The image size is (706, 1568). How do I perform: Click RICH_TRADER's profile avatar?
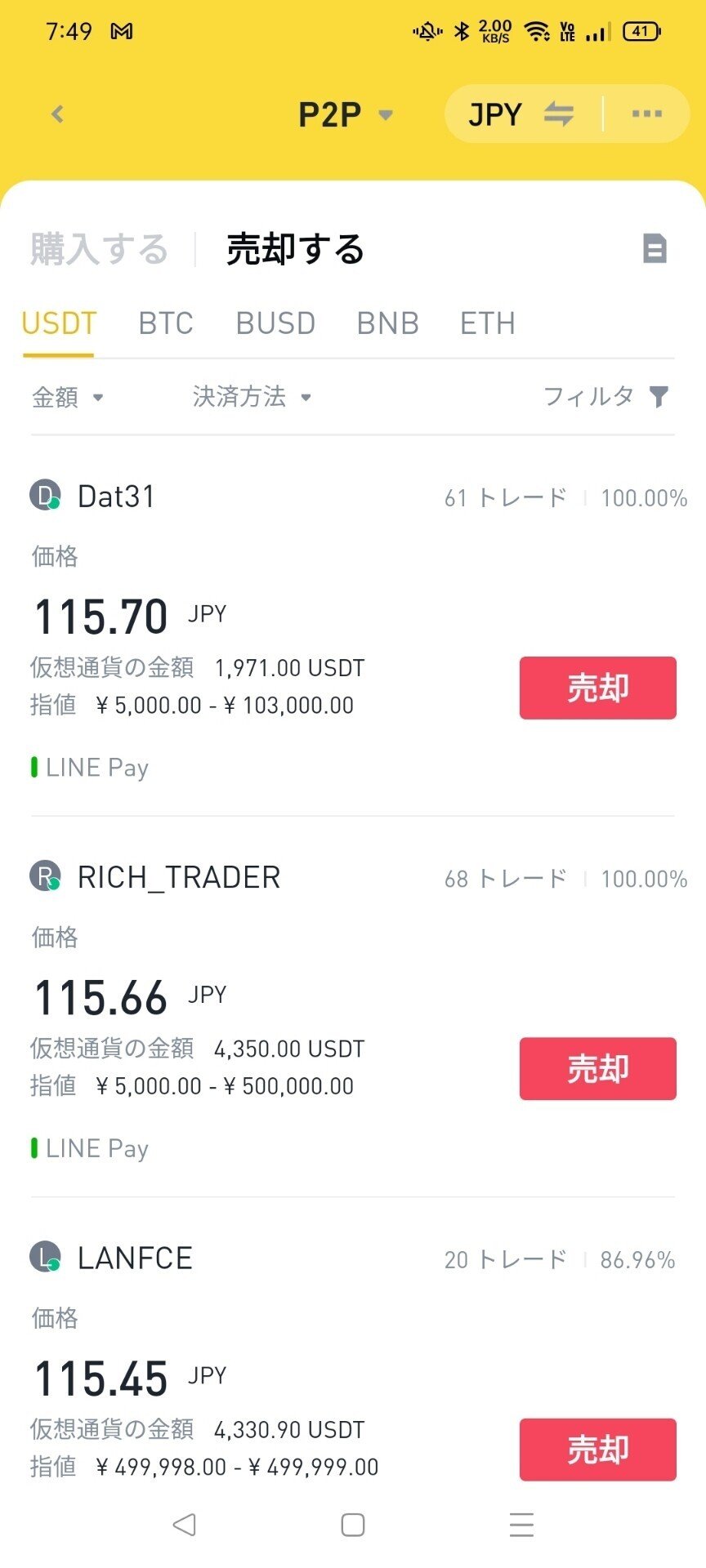click(x=43, y=876)
